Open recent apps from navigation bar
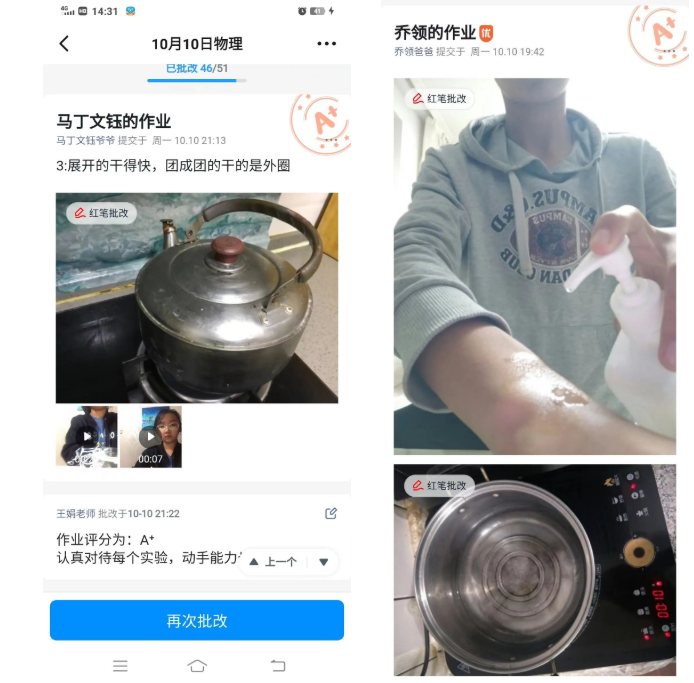Screen dimensions: 694x683 click(120, 666)
